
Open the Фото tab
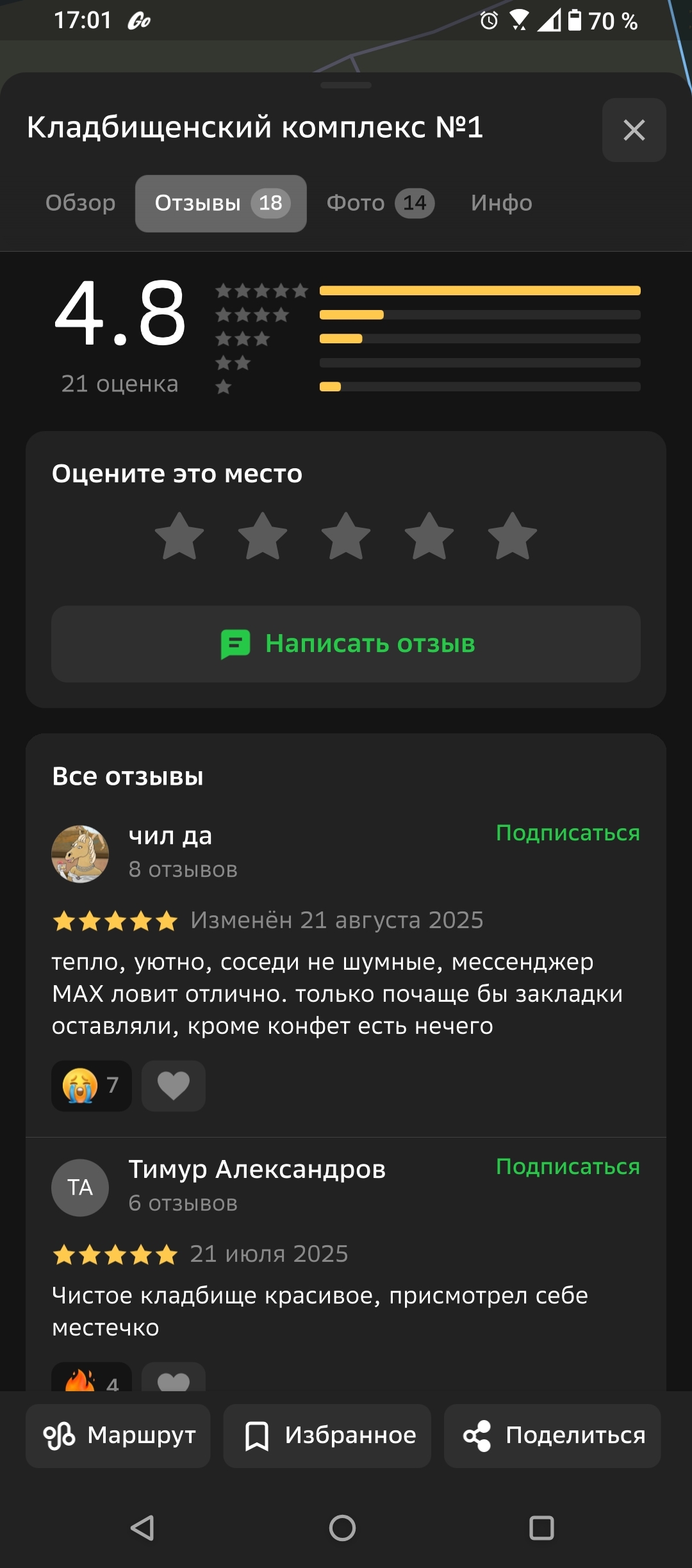pos(380,203)
